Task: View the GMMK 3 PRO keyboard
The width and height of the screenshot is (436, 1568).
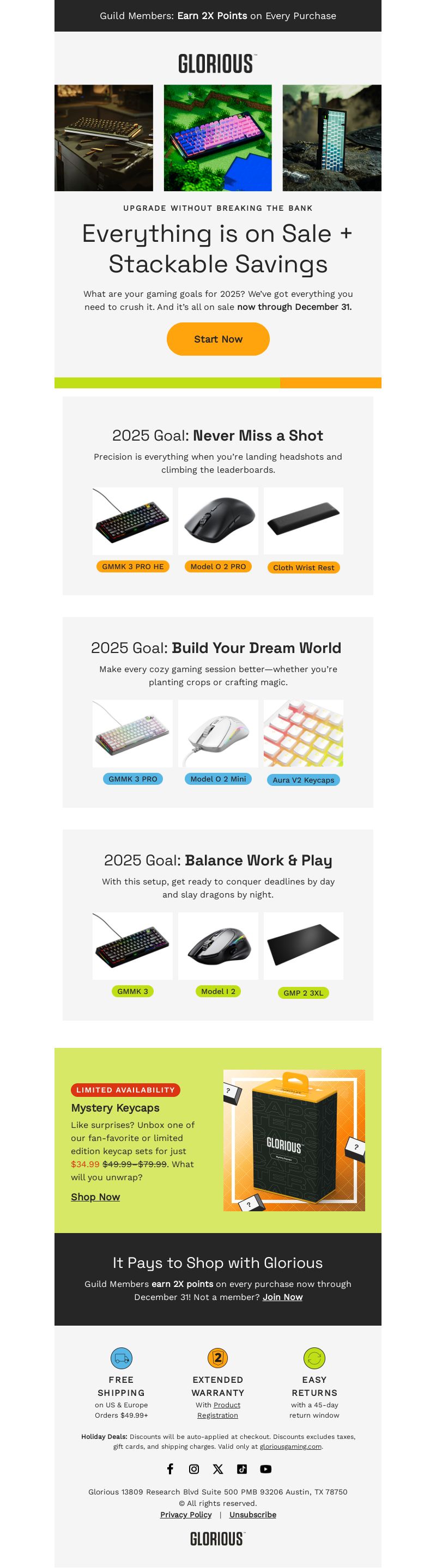Action: (x=132, y=778)
